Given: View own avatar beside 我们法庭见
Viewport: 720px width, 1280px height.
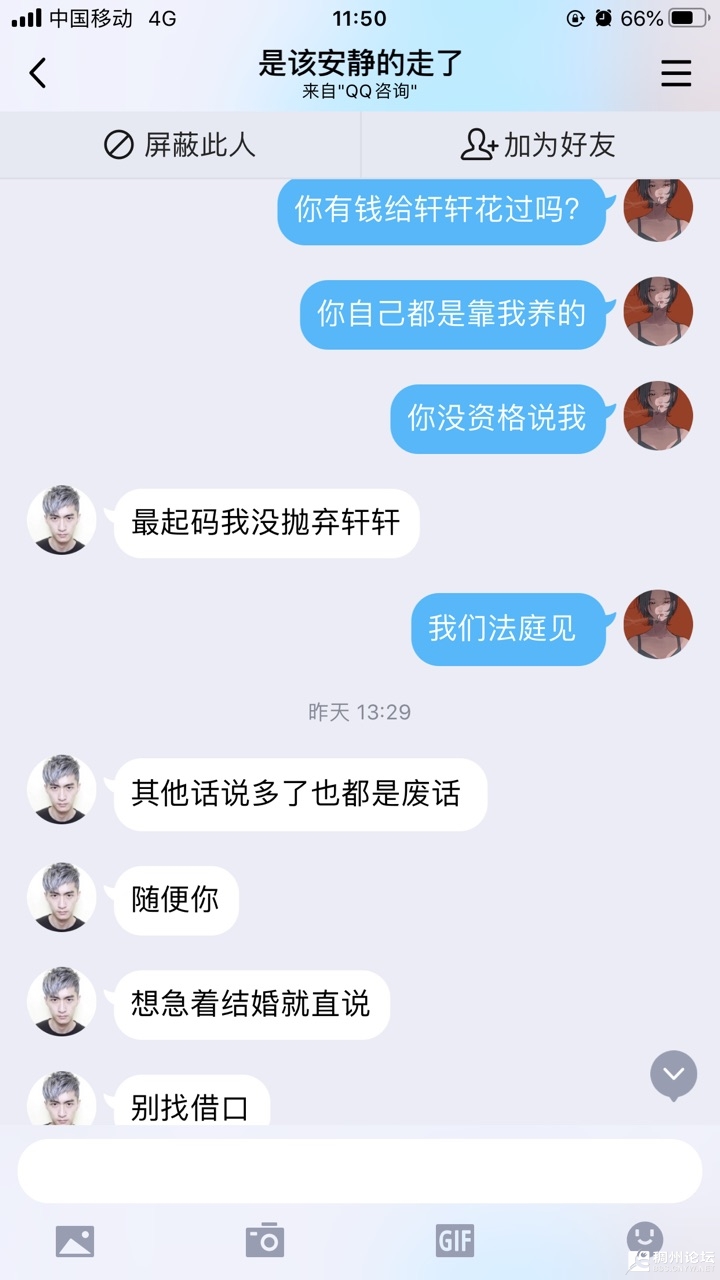Looking at the screenshot, I should (658, 624).
